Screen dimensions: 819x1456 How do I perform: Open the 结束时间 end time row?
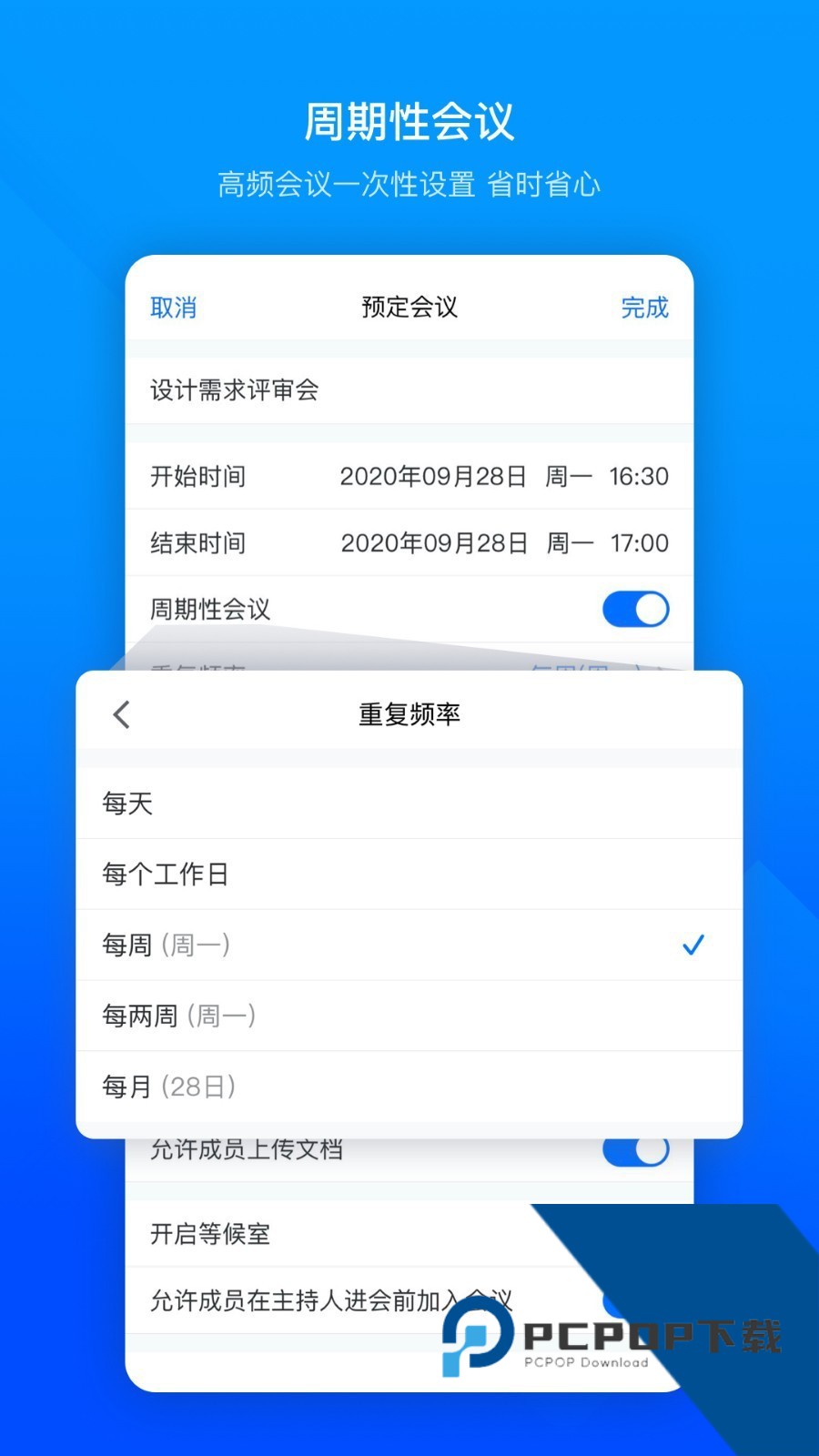click(409, 543)
